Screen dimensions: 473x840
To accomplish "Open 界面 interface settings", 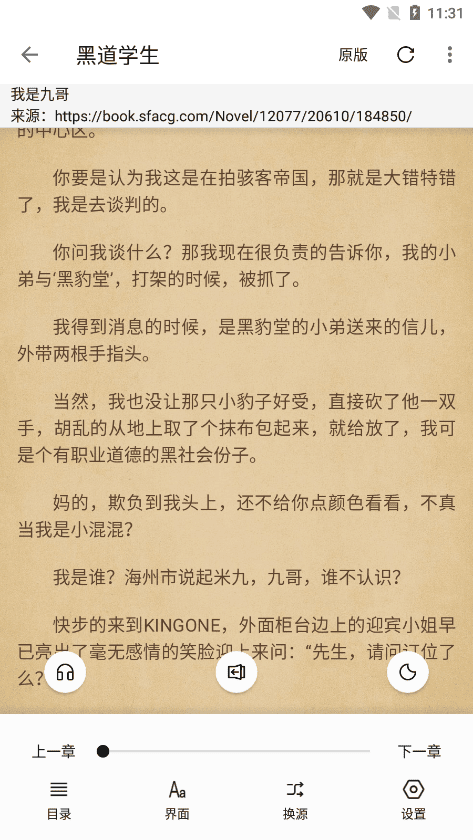I will [x=177, y=801].
